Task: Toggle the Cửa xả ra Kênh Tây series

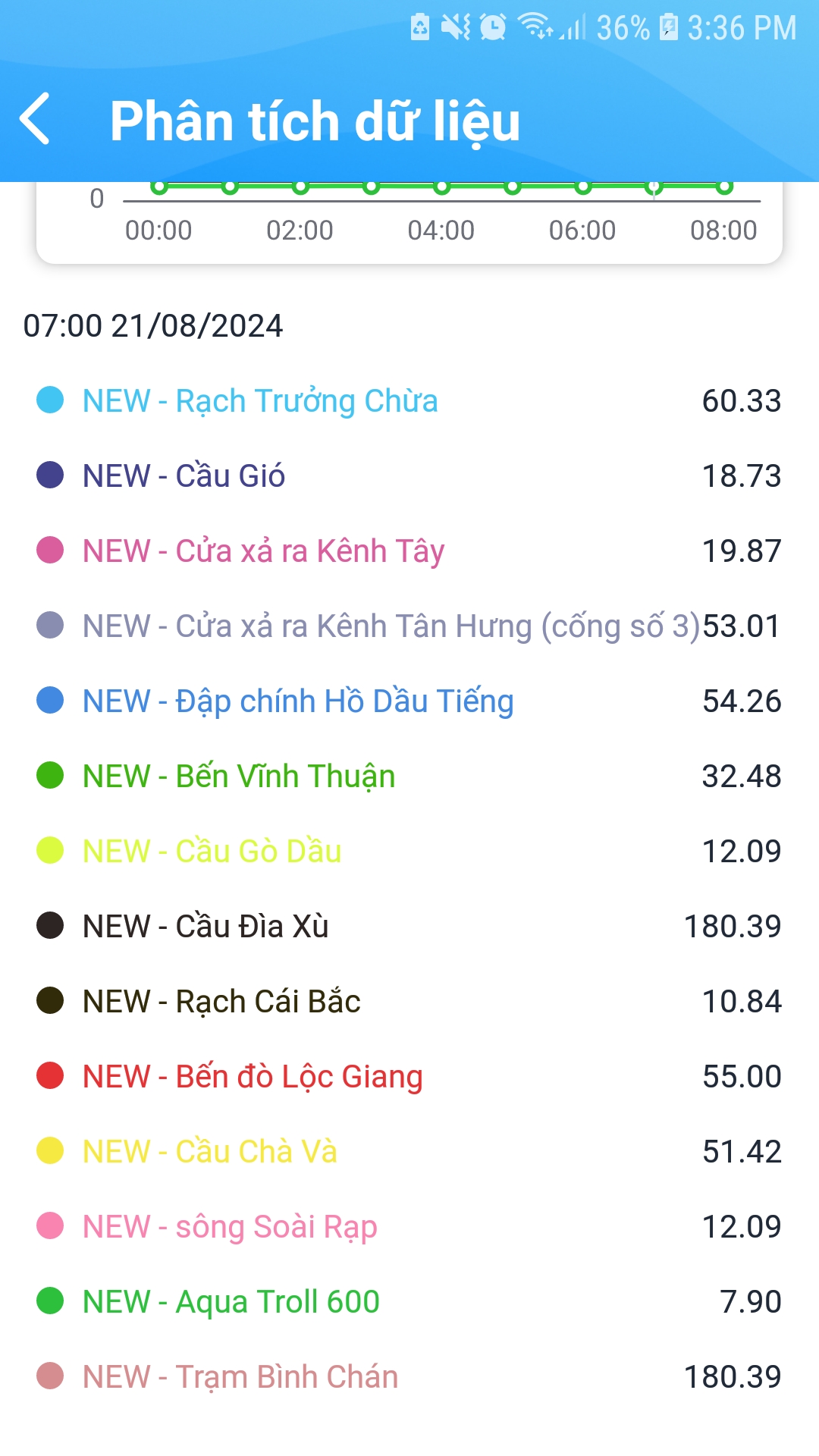Action: (409, 551)
